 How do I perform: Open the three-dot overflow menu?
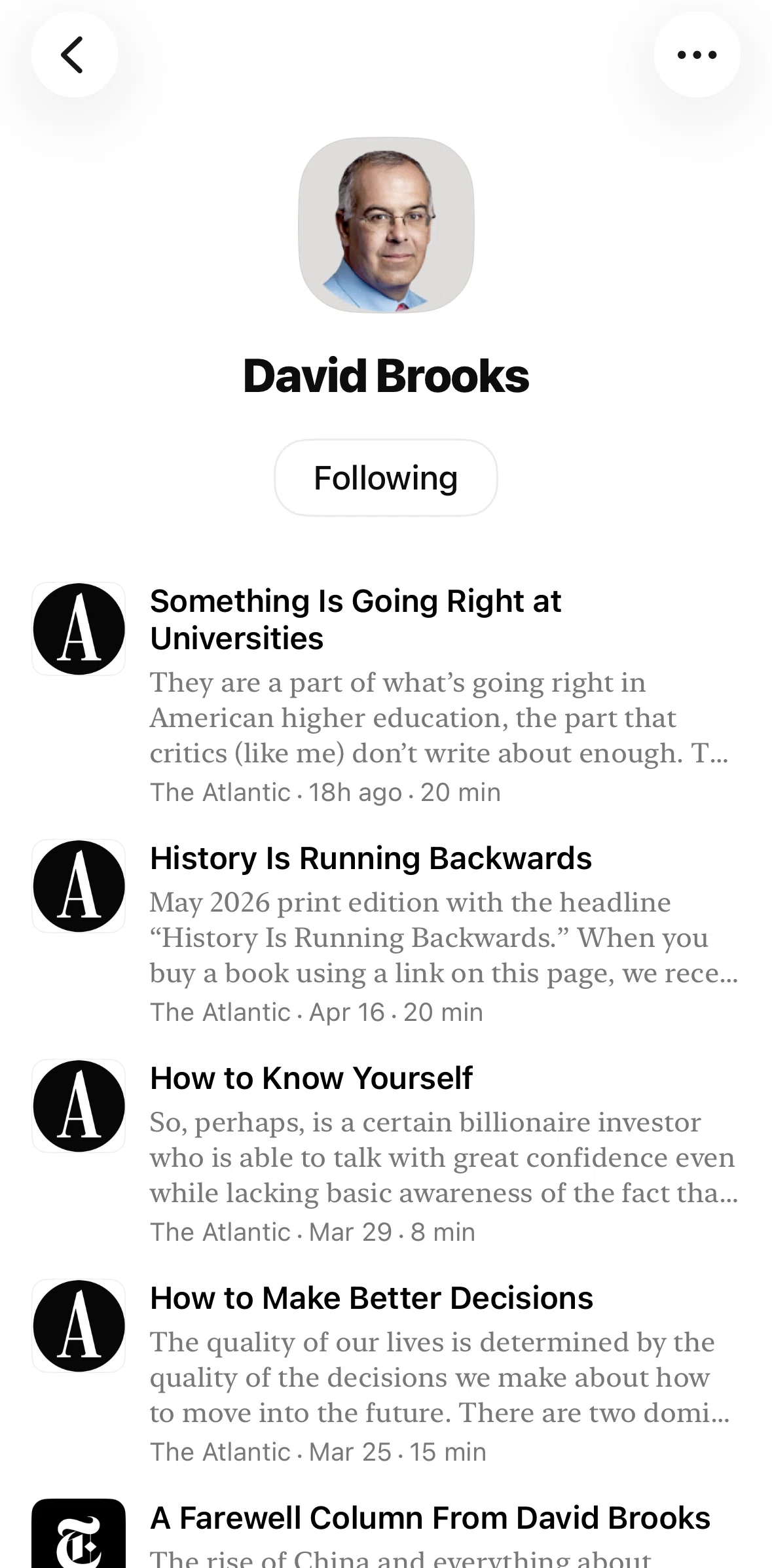click(697, 54)
